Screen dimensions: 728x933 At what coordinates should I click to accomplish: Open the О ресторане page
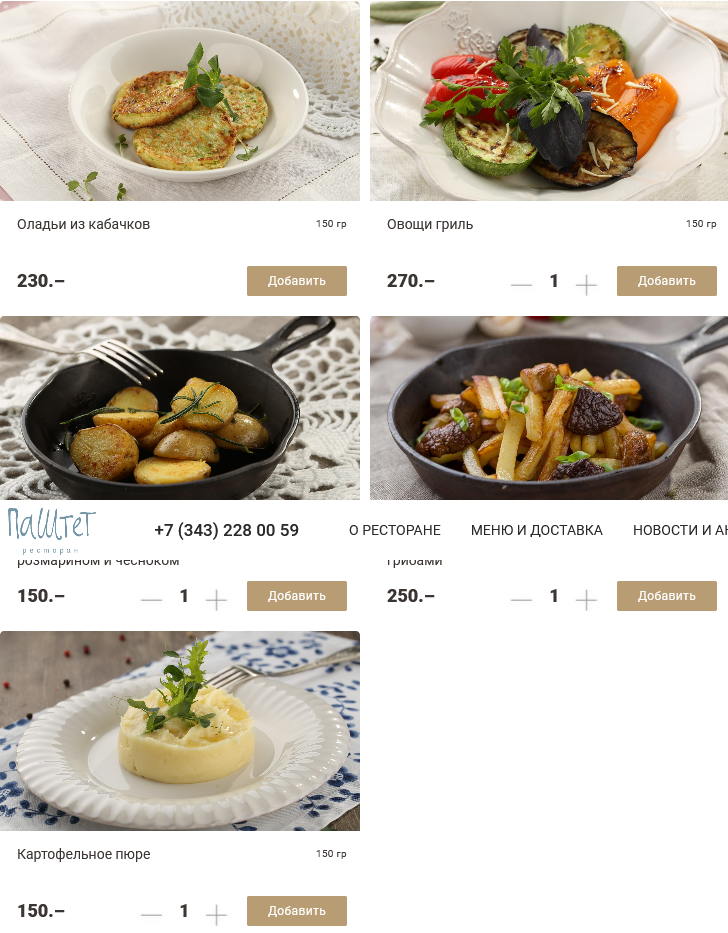click(x=394, y=530)
